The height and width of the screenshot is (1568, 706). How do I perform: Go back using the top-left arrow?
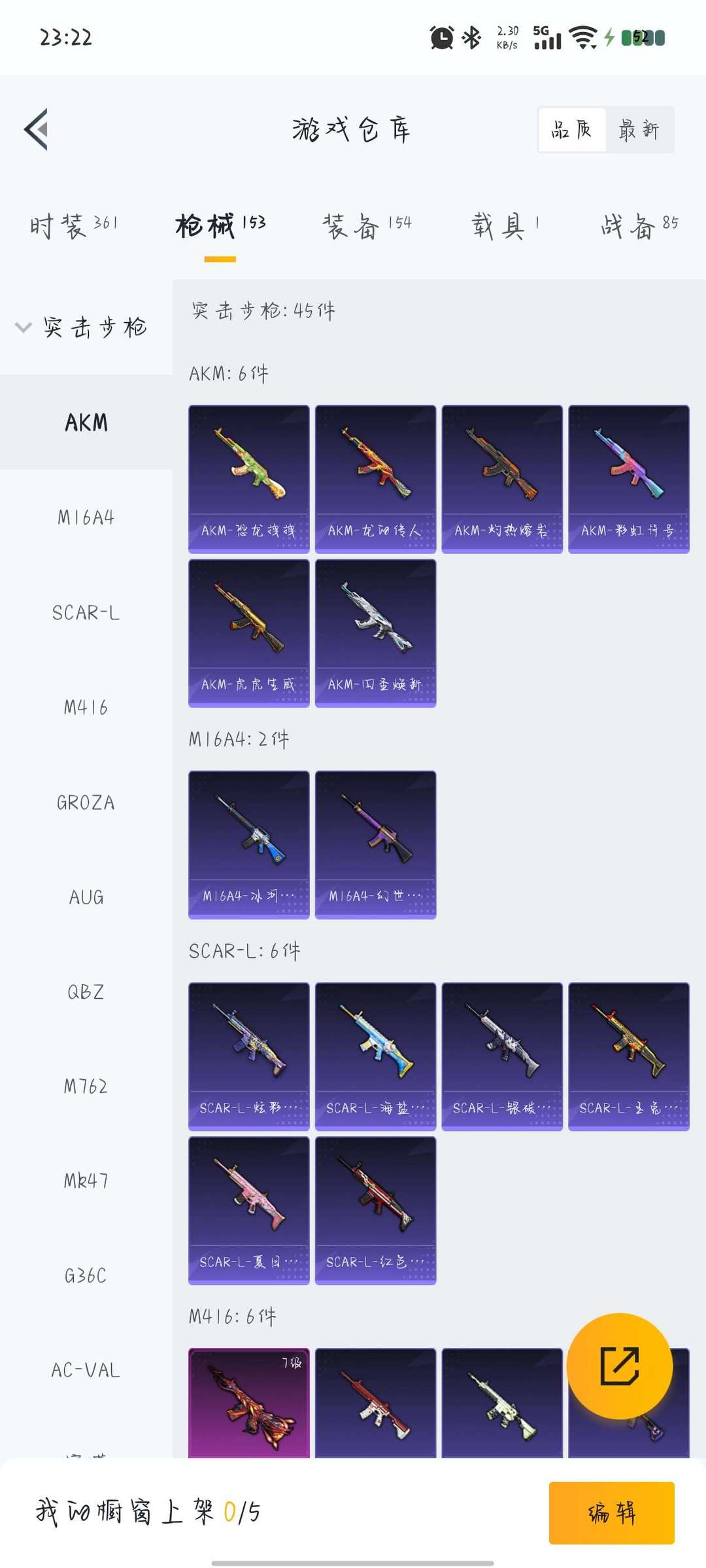[37, 129]
